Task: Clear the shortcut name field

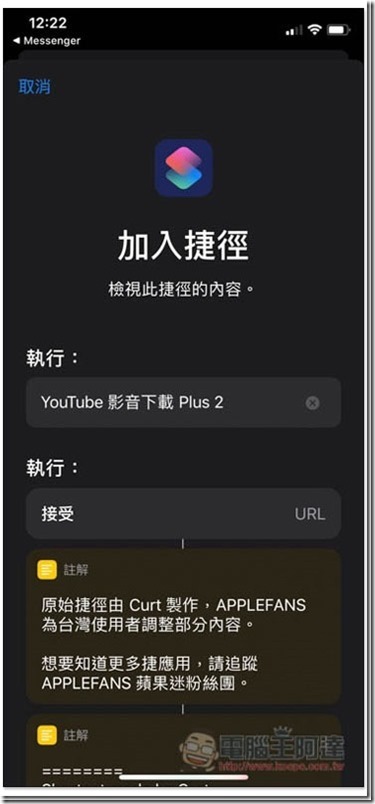Action: [x=312, y=403]
